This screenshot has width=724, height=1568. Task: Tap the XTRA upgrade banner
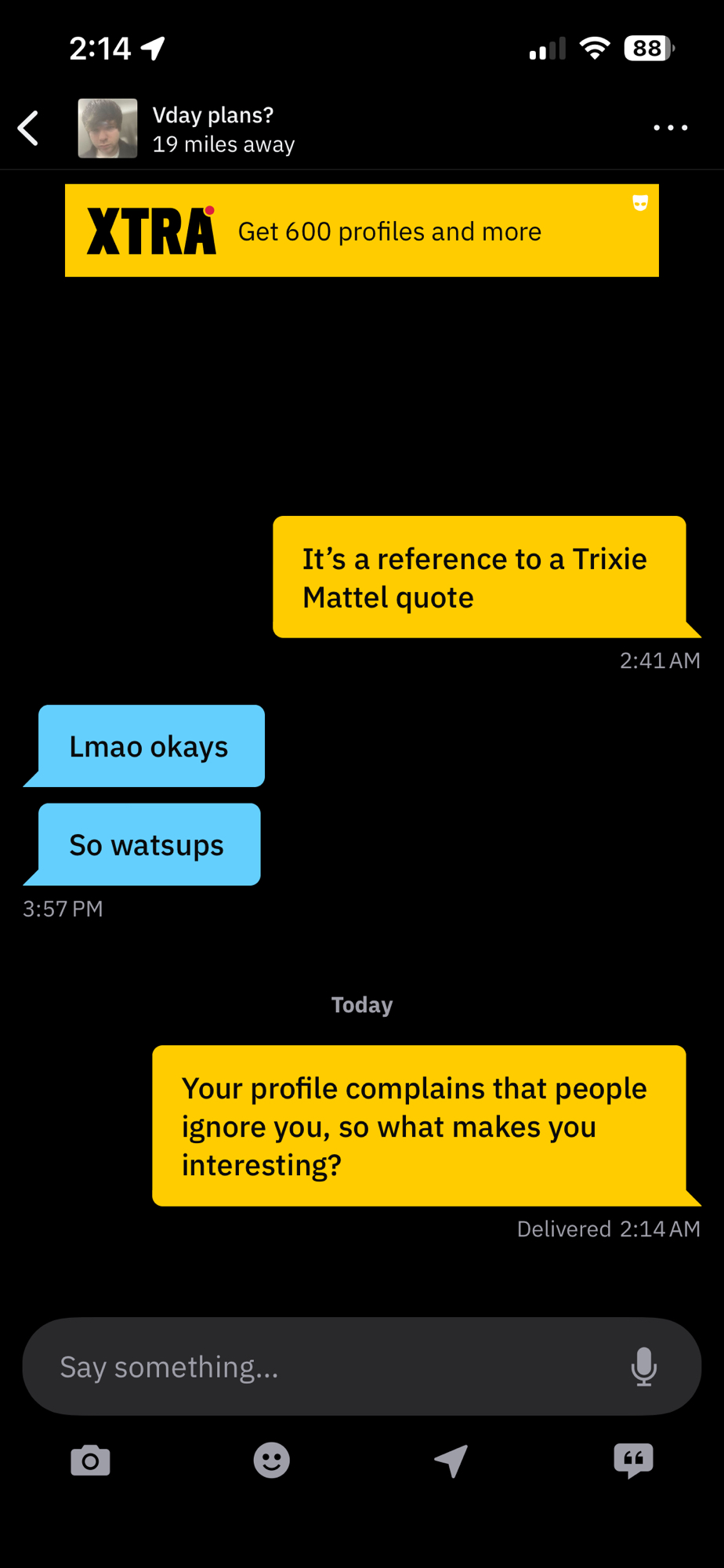(x=361, y=230)
